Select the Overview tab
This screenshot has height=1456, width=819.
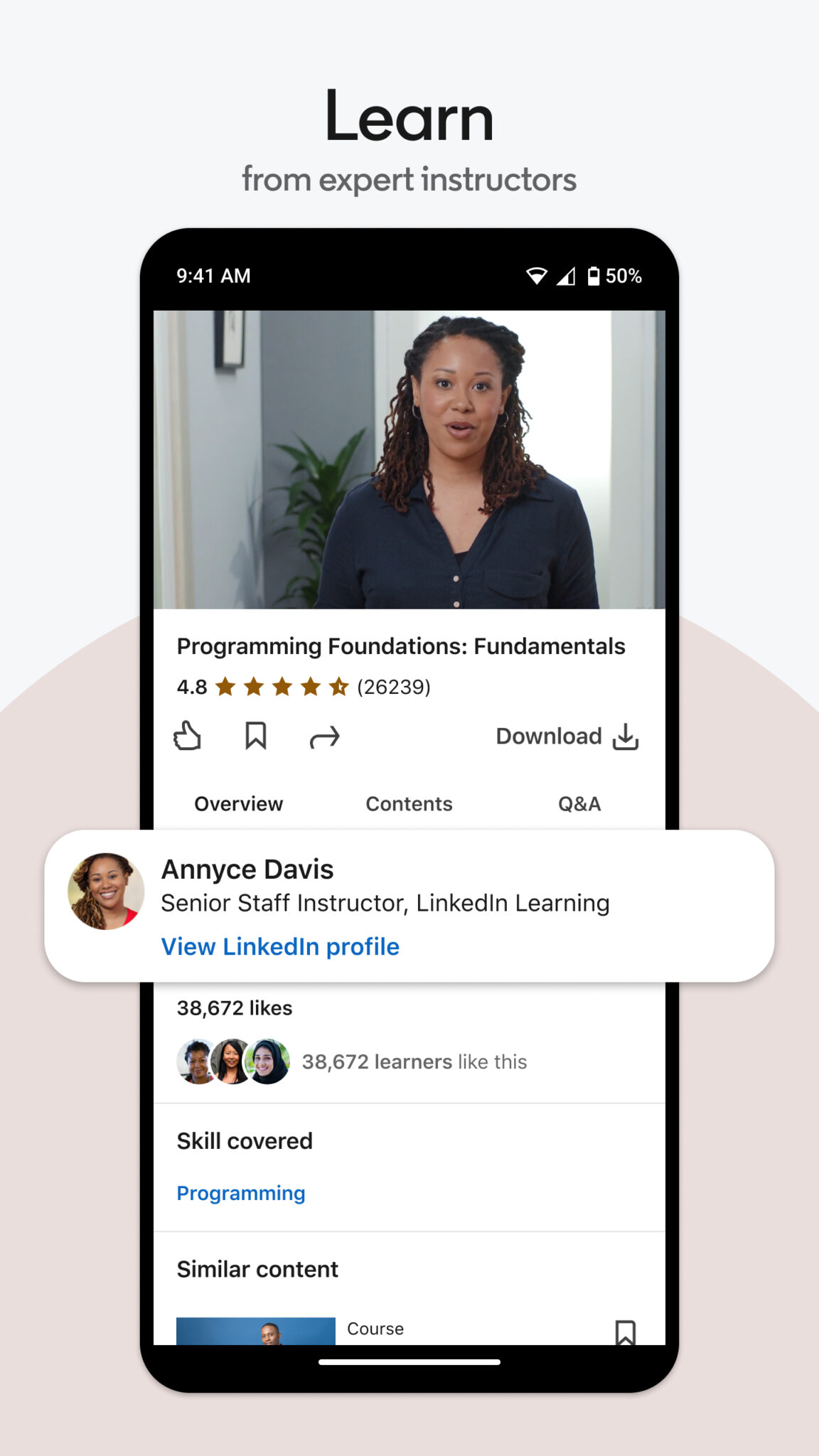pos(237,804)
